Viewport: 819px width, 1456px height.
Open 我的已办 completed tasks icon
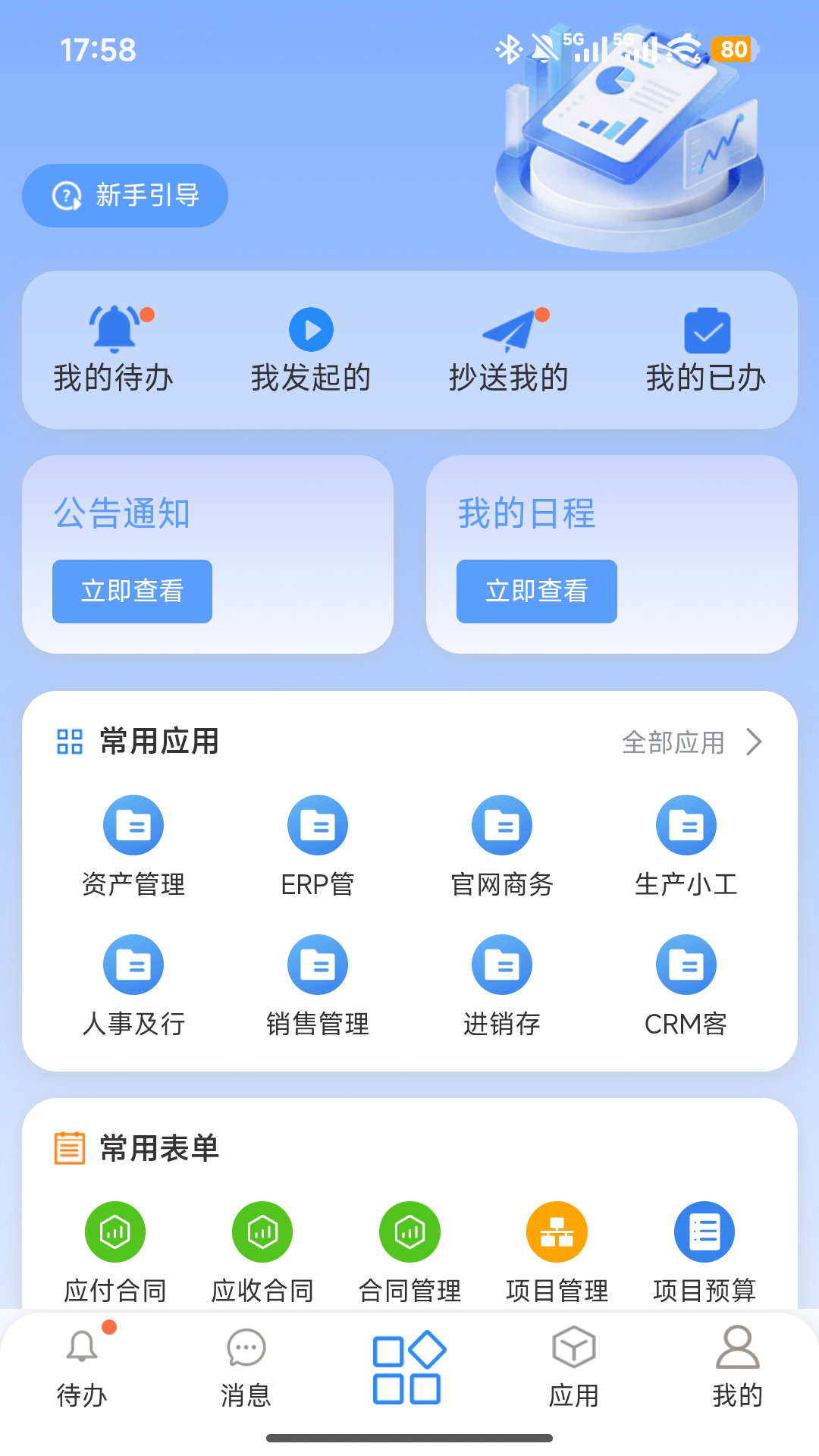[x=705, y=330]
